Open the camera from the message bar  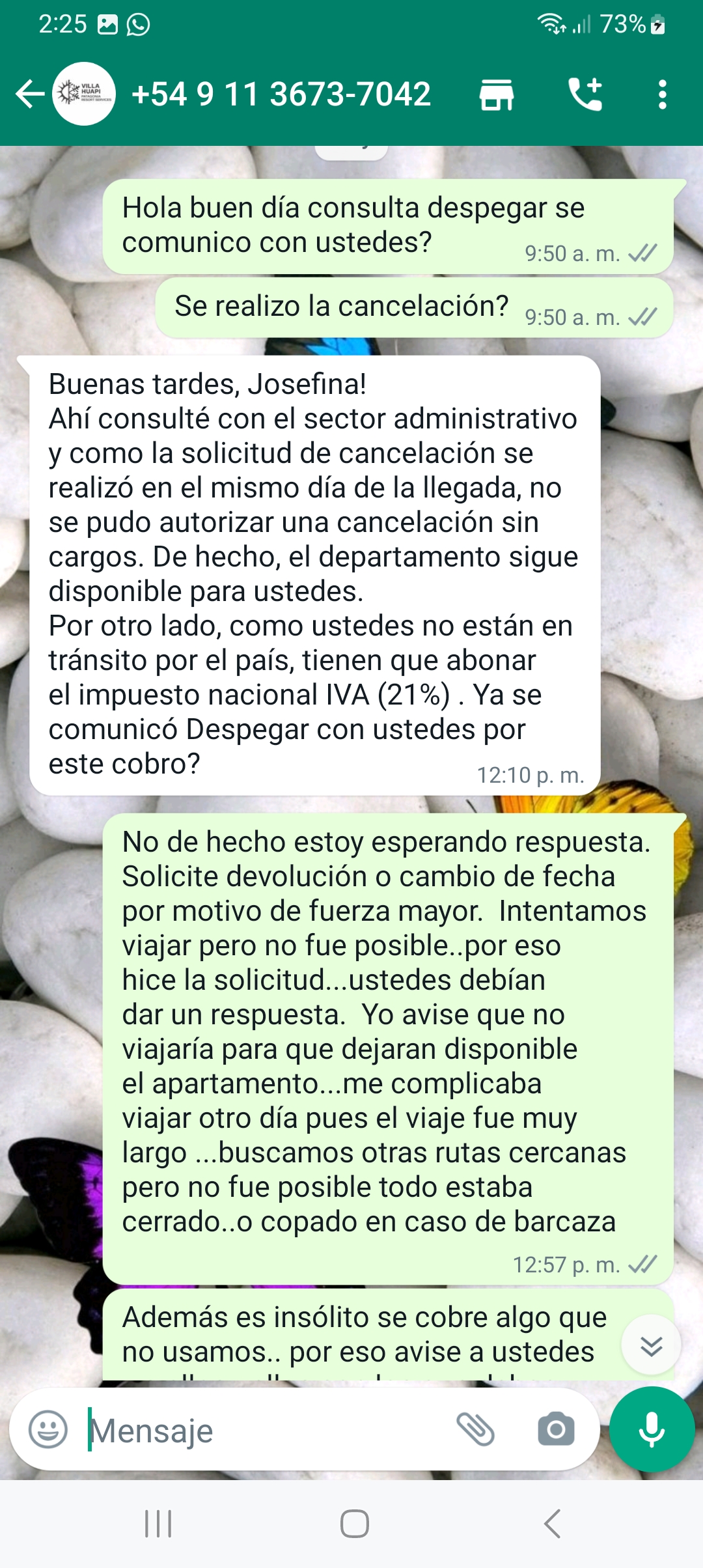click(556, 1430)
